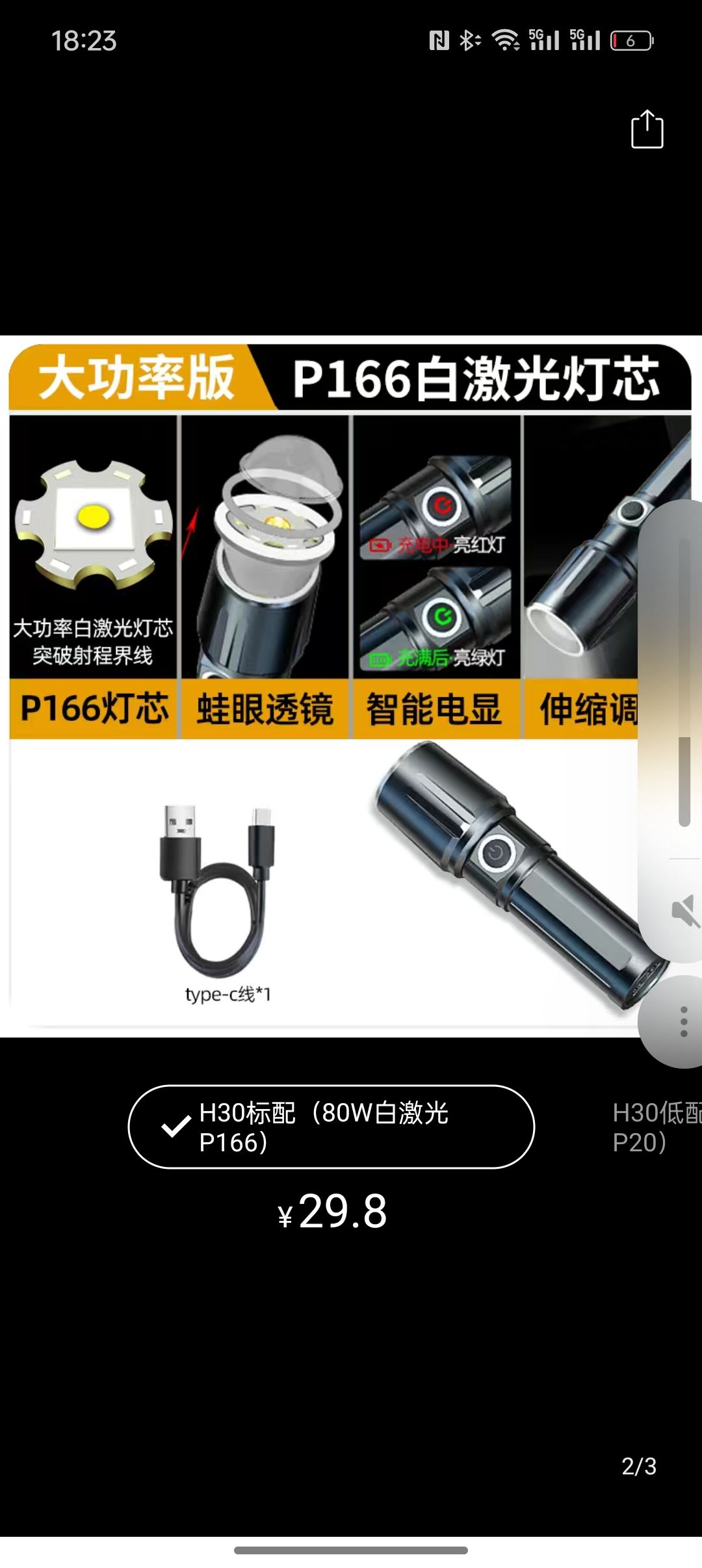Image resolution: width=702 pixels, height=1568 pixels.
Task: Open more volume settings via three dots
Action: coord(683,1021)
